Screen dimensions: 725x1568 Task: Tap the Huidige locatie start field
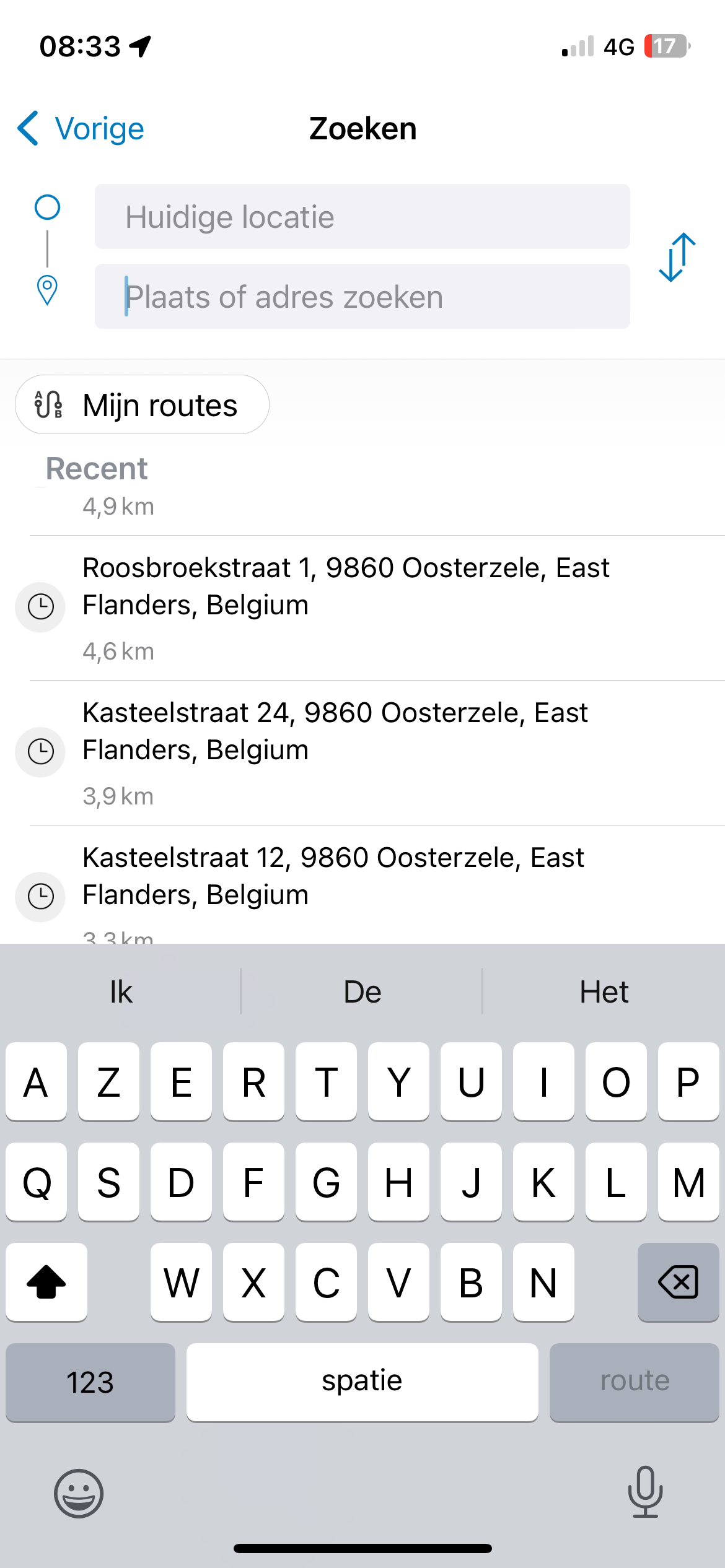pyautogui.click(x=362, y=217)
